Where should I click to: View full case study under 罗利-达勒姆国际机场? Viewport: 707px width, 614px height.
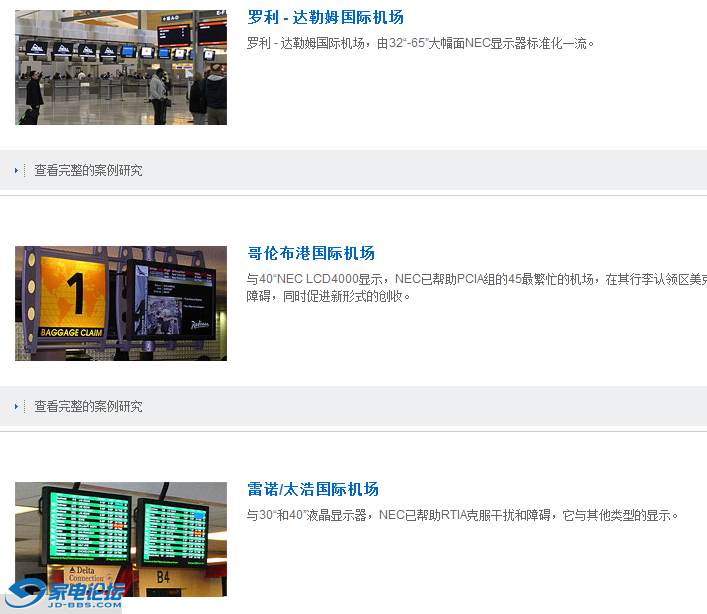point(88,170)
